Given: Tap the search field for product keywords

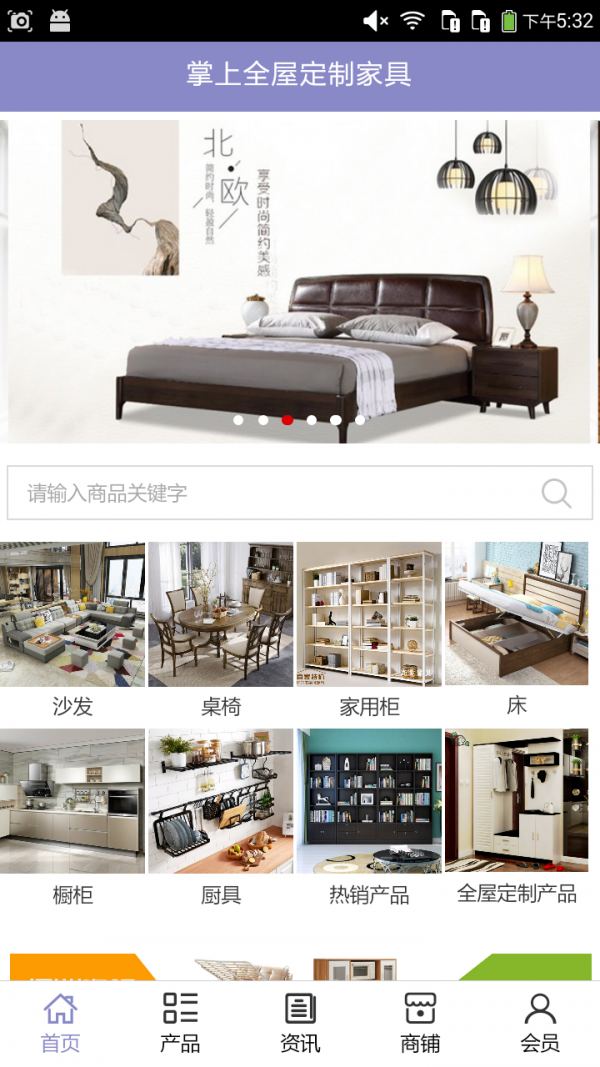Looking at the screenshot, I should click(x=270, y=493).
